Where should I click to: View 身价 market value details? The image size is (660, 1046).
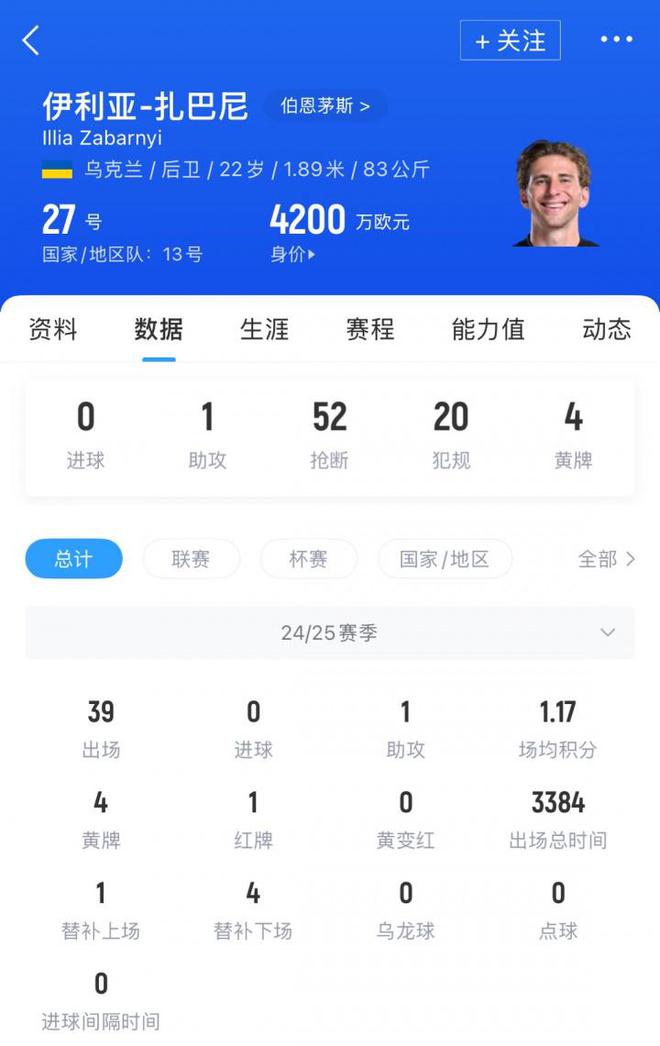coord(293,254)
